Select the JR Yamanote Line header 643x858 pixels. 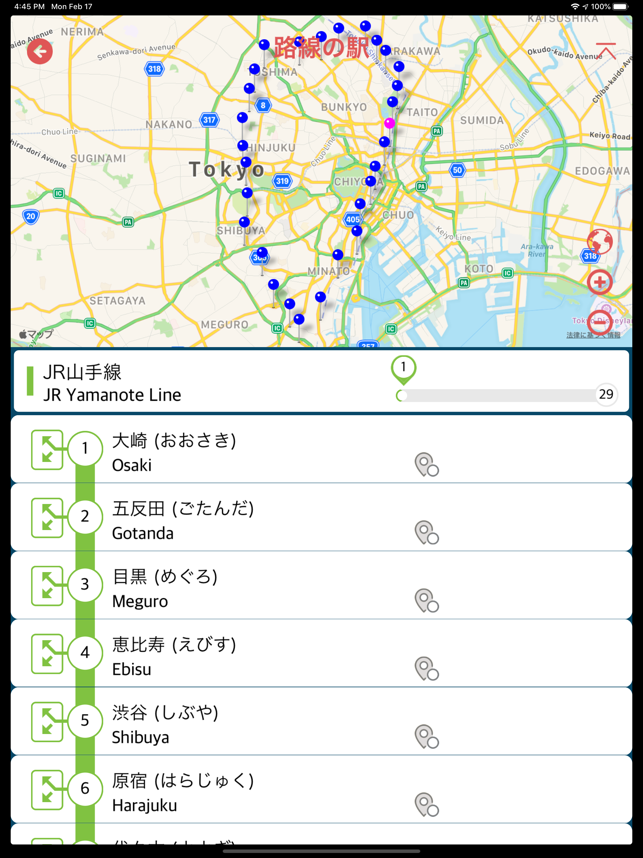[x=200, y=382]
